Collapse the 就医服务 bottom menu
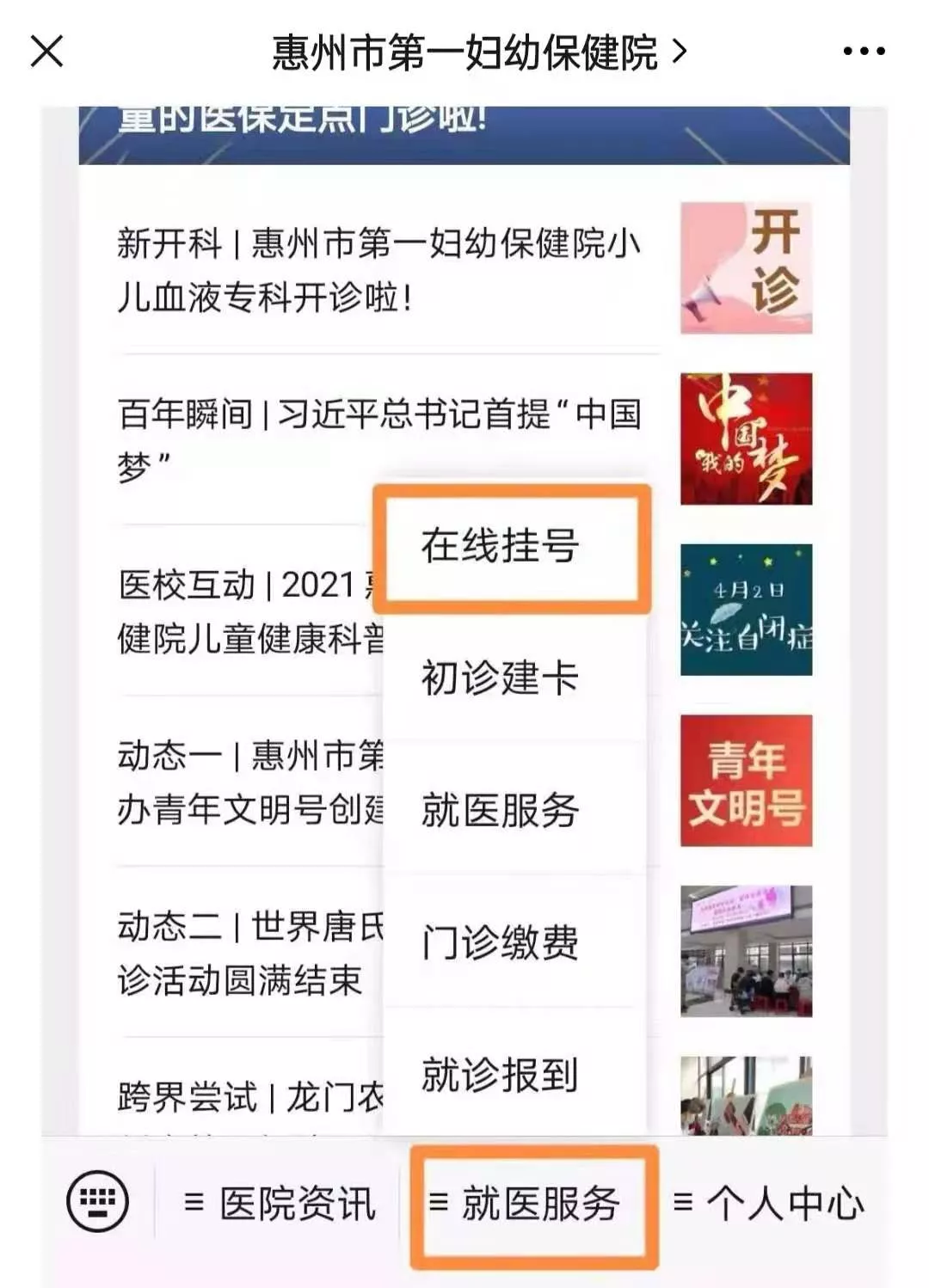The width and height of the screenshot is (929, 1288). pyautogui.click(x=526, y=1203)
